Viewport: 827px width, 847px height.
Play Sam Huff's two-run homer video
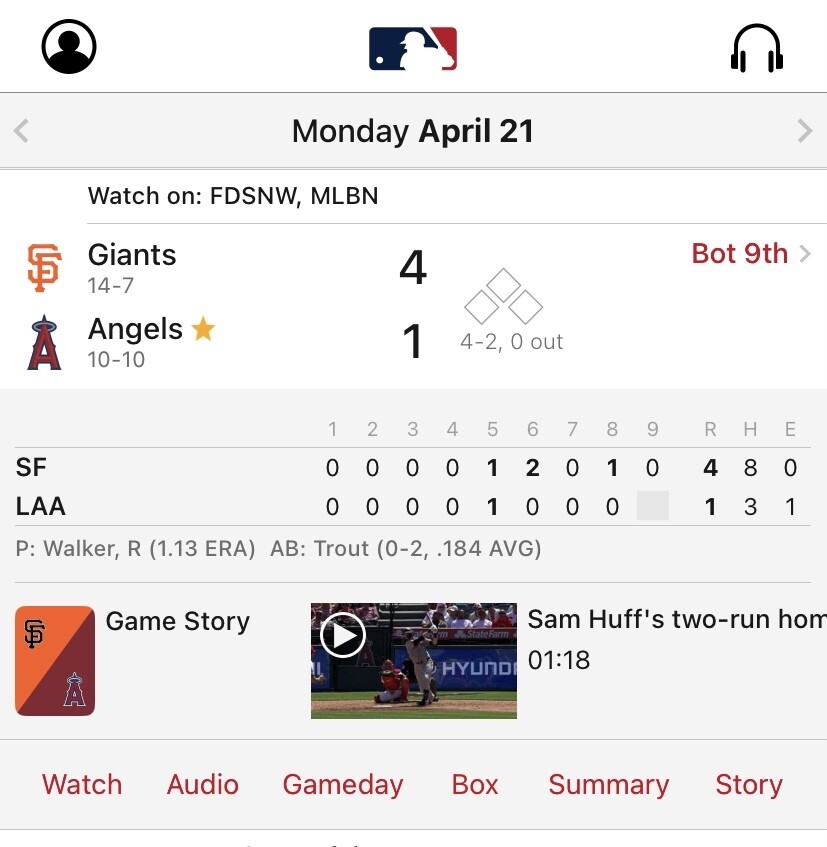point(414,661)
